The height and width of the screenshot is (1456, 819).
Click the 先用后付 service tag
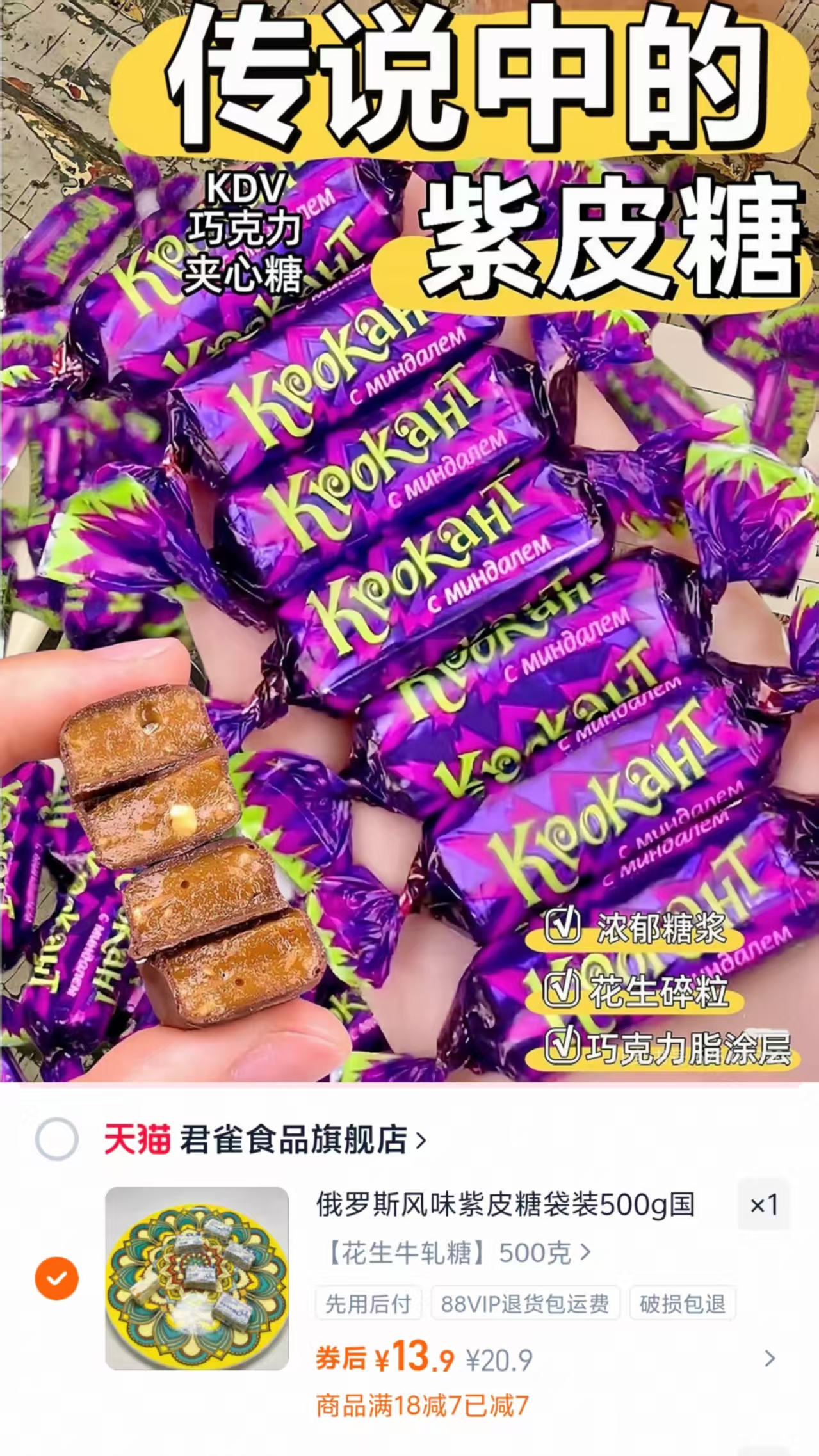tap(369, 1303)
